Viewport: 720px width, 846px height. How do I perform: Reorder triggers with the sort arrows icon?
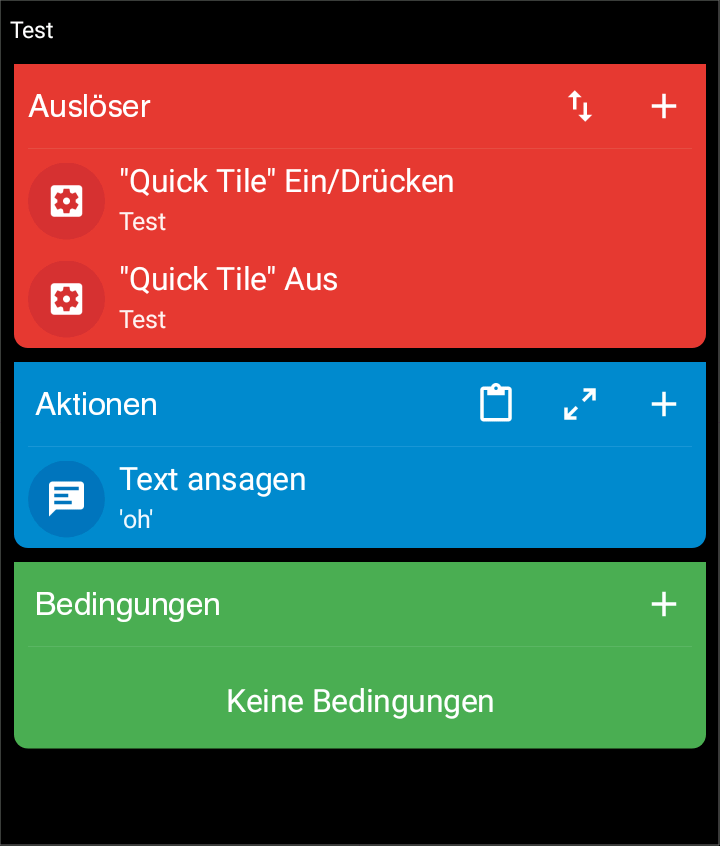pyautogui.click(x=580, y=106)
